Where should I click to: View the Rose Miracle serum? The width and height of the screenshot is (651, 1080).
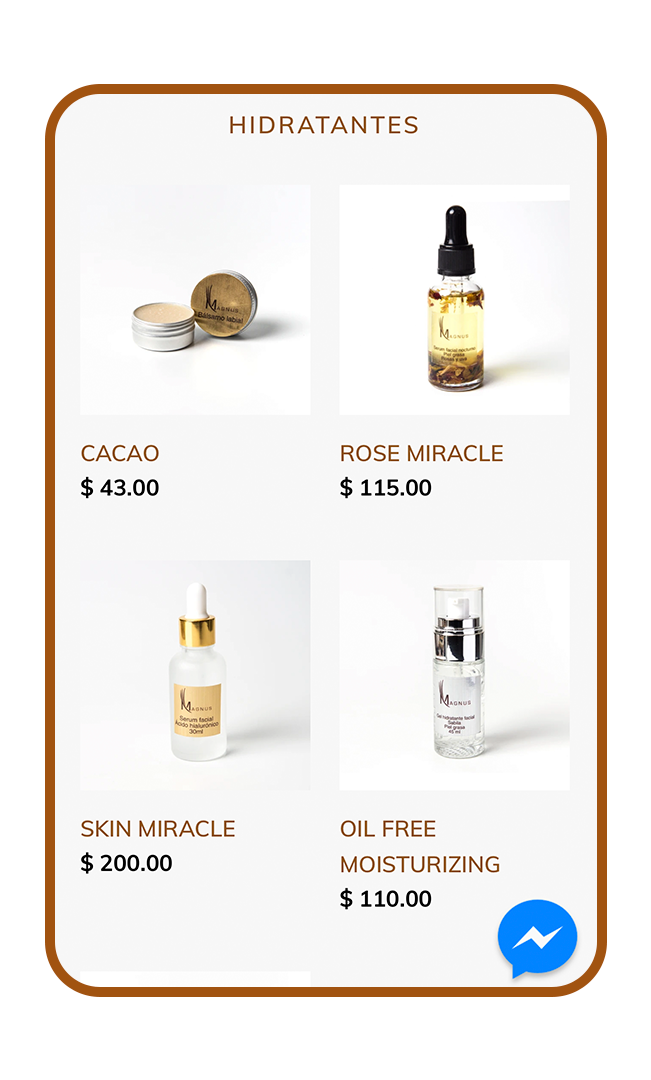(454, 300)
